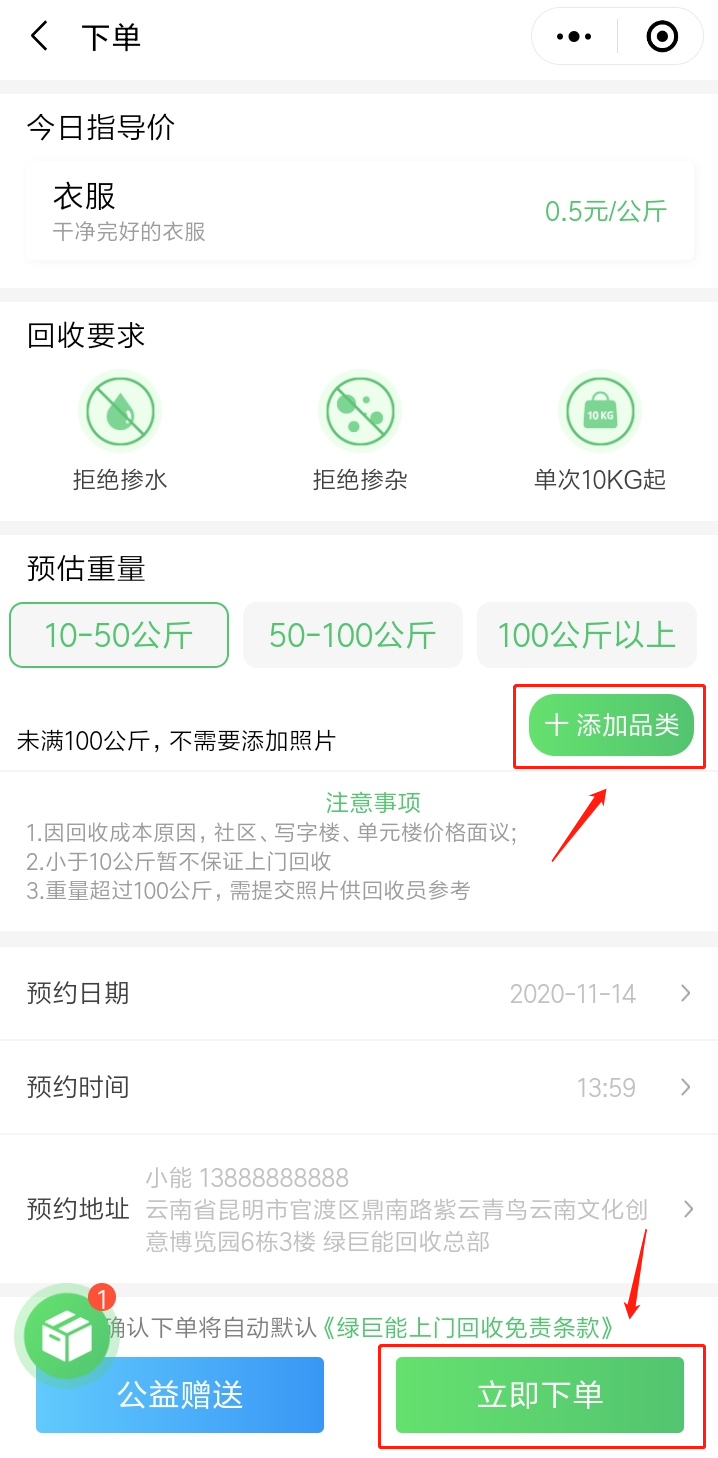Pick the 100公斤以上 weight option
The image size is (718, 1458).
[x=586, y=634]
